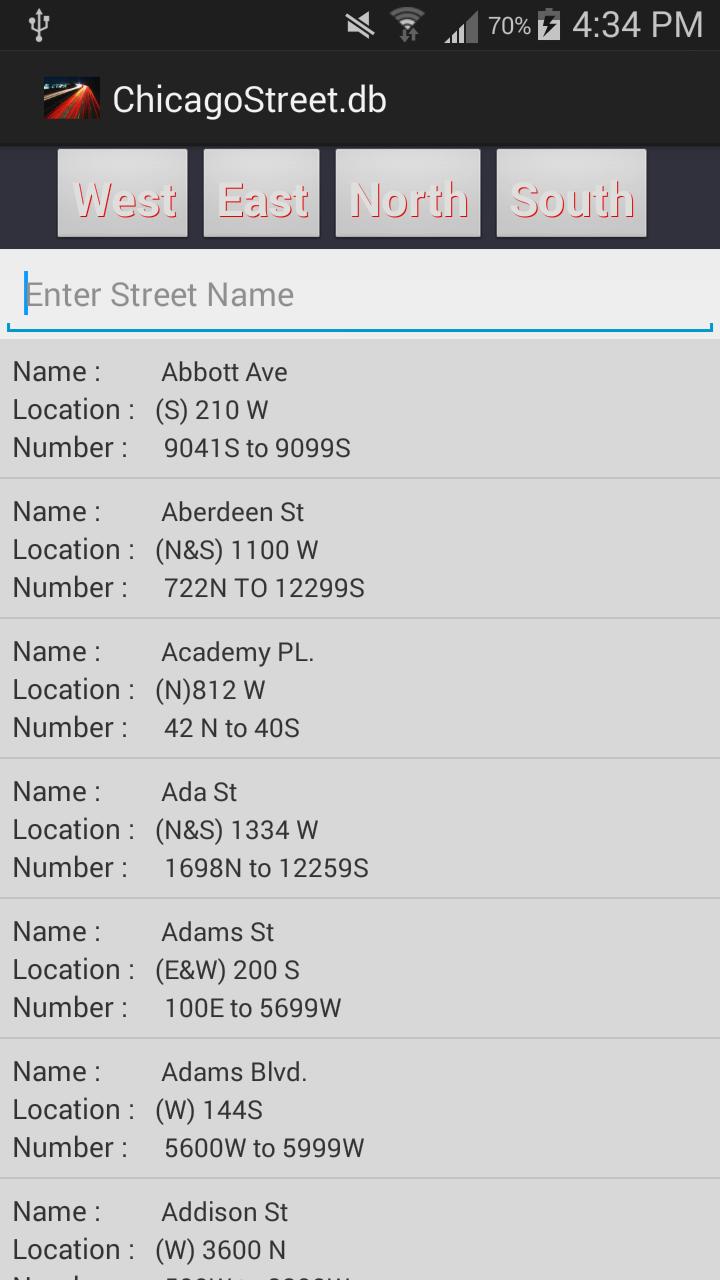Screen dimensions: 720x1280
Task: Filter streets by West
Action: (x=123, y=194)
